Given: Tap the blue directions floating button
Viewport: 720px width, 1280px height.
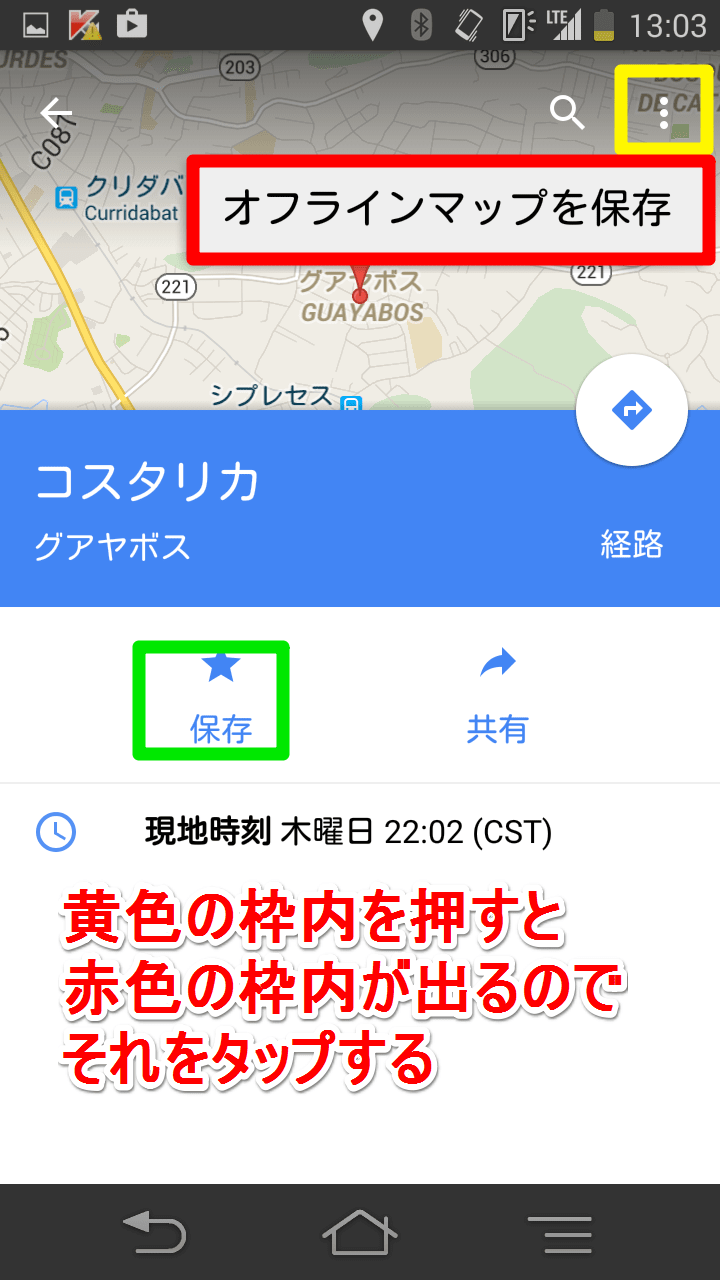Looking at the screenshot, I should pos(632,410).
